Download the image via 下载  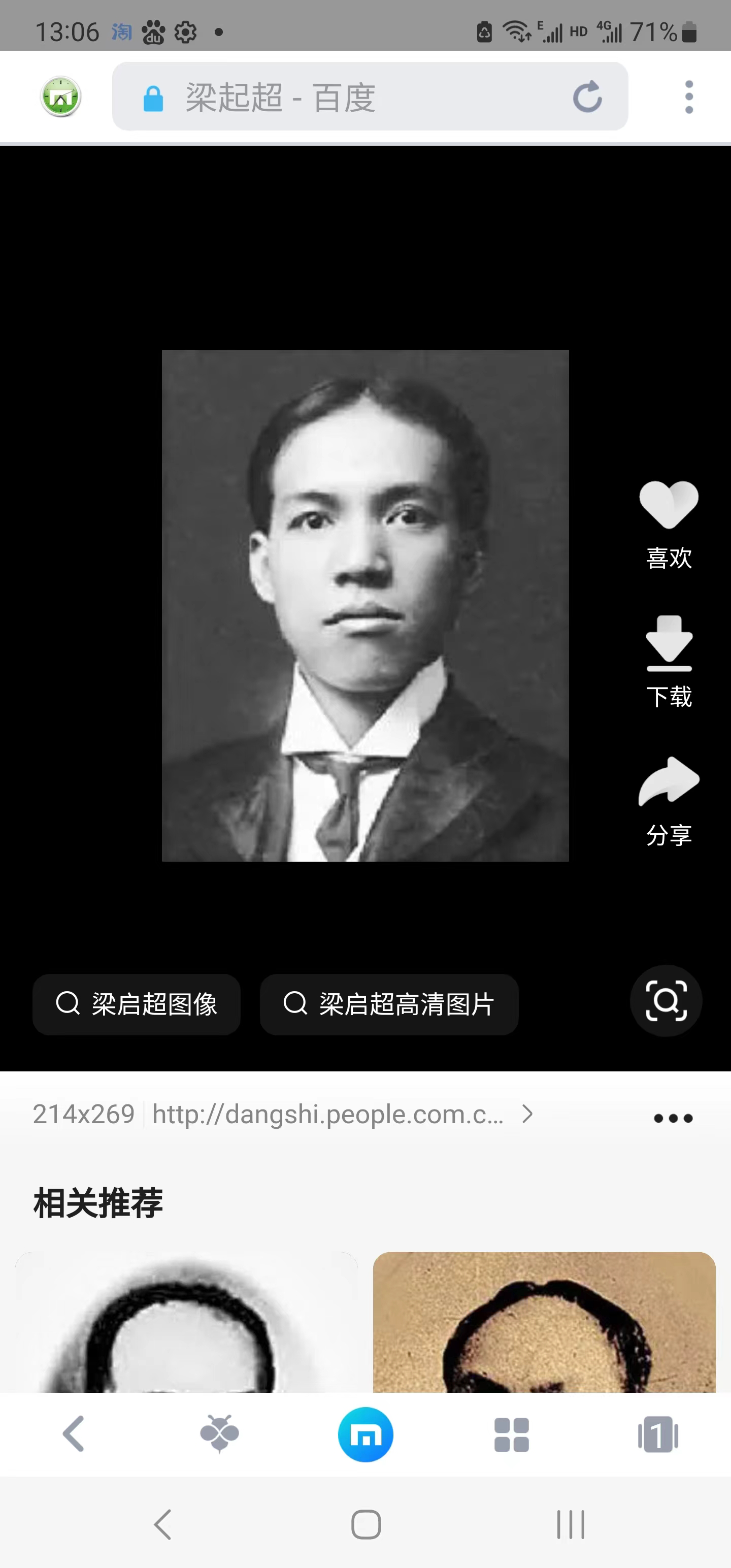pyautogui.click(x=669, y=662)
